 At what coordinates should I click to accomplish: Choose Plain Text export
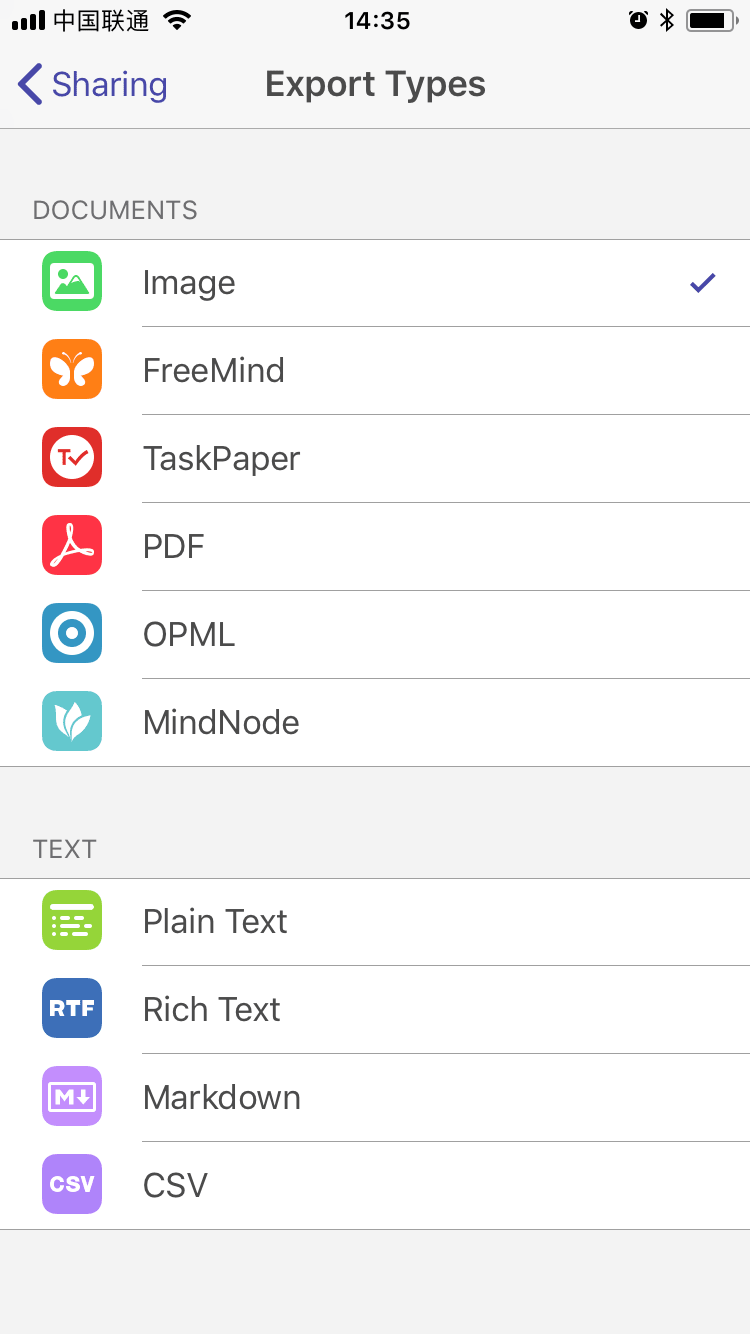point(375,922)
